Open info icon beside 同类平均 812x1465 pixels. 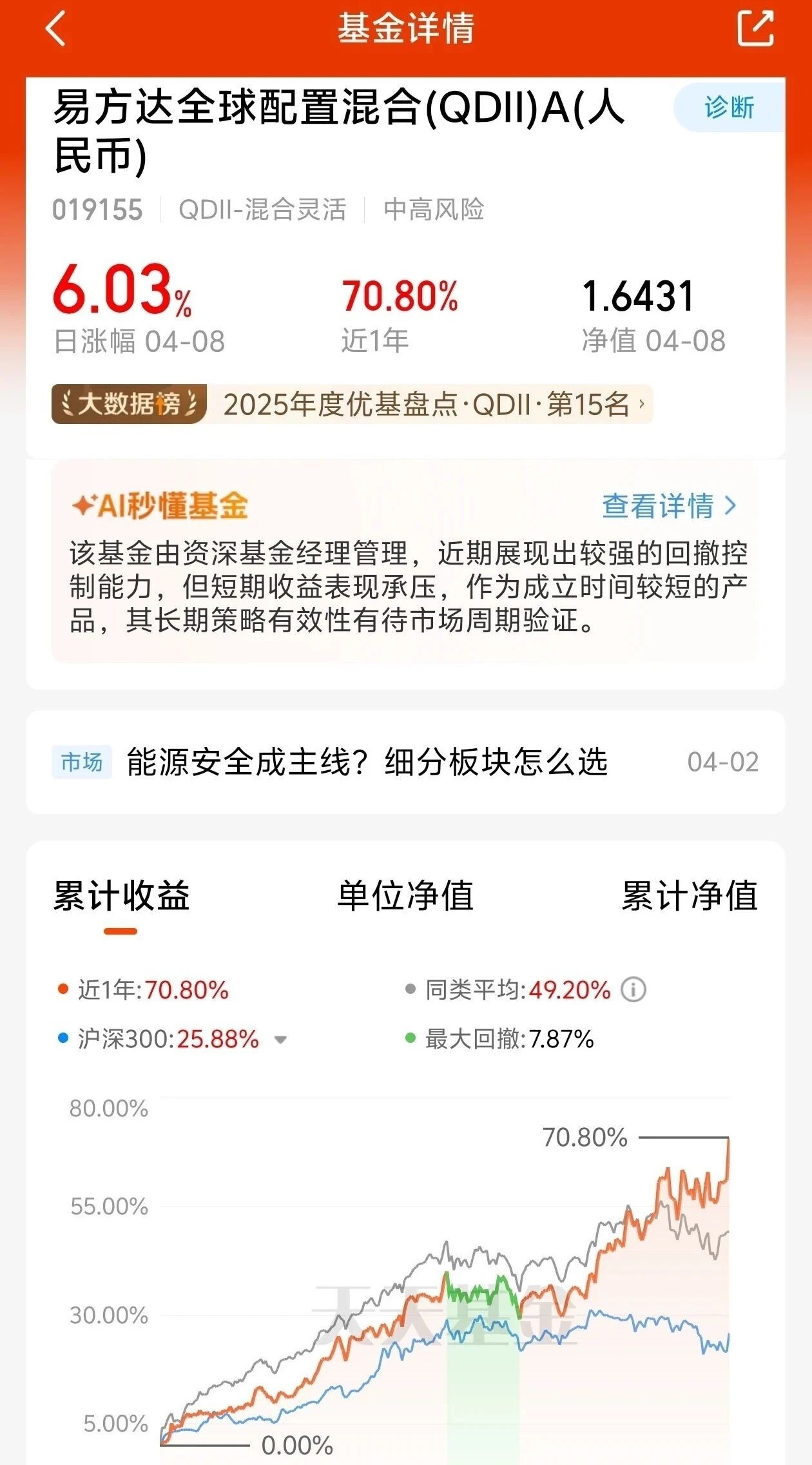[x=633, y=990]
